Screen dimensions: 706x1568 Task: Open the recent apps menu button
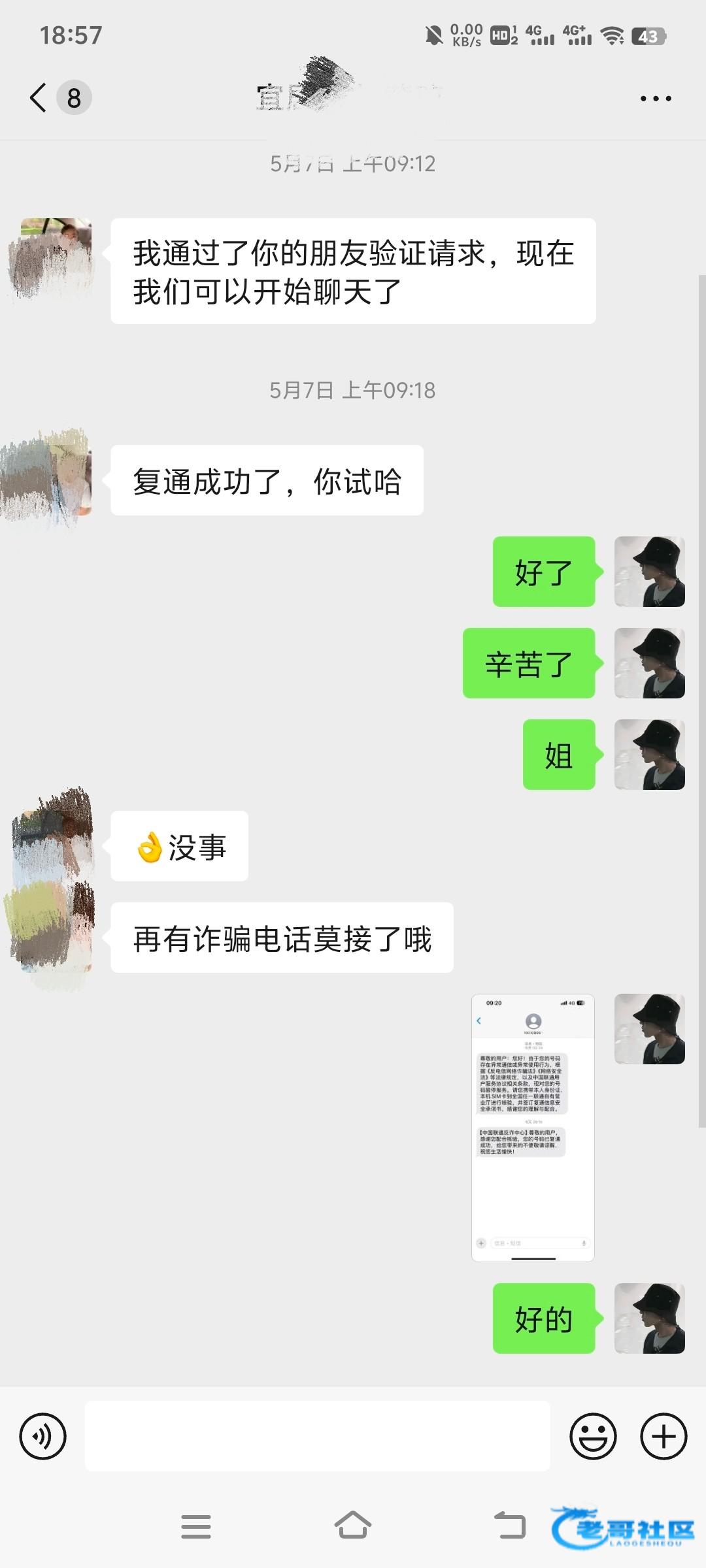[196, 1526]
